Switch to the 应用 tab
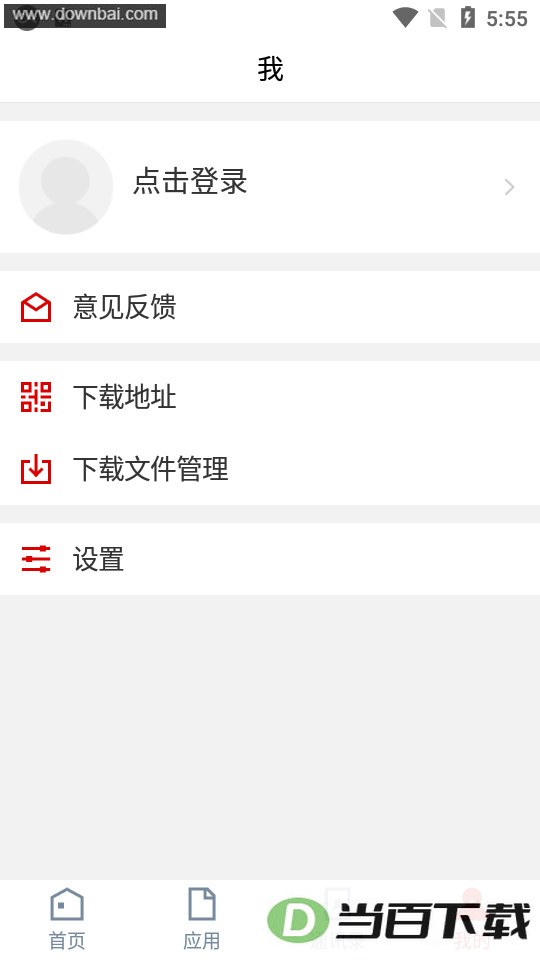The width and height of the screenshot is (540, 960). point(201,918)
